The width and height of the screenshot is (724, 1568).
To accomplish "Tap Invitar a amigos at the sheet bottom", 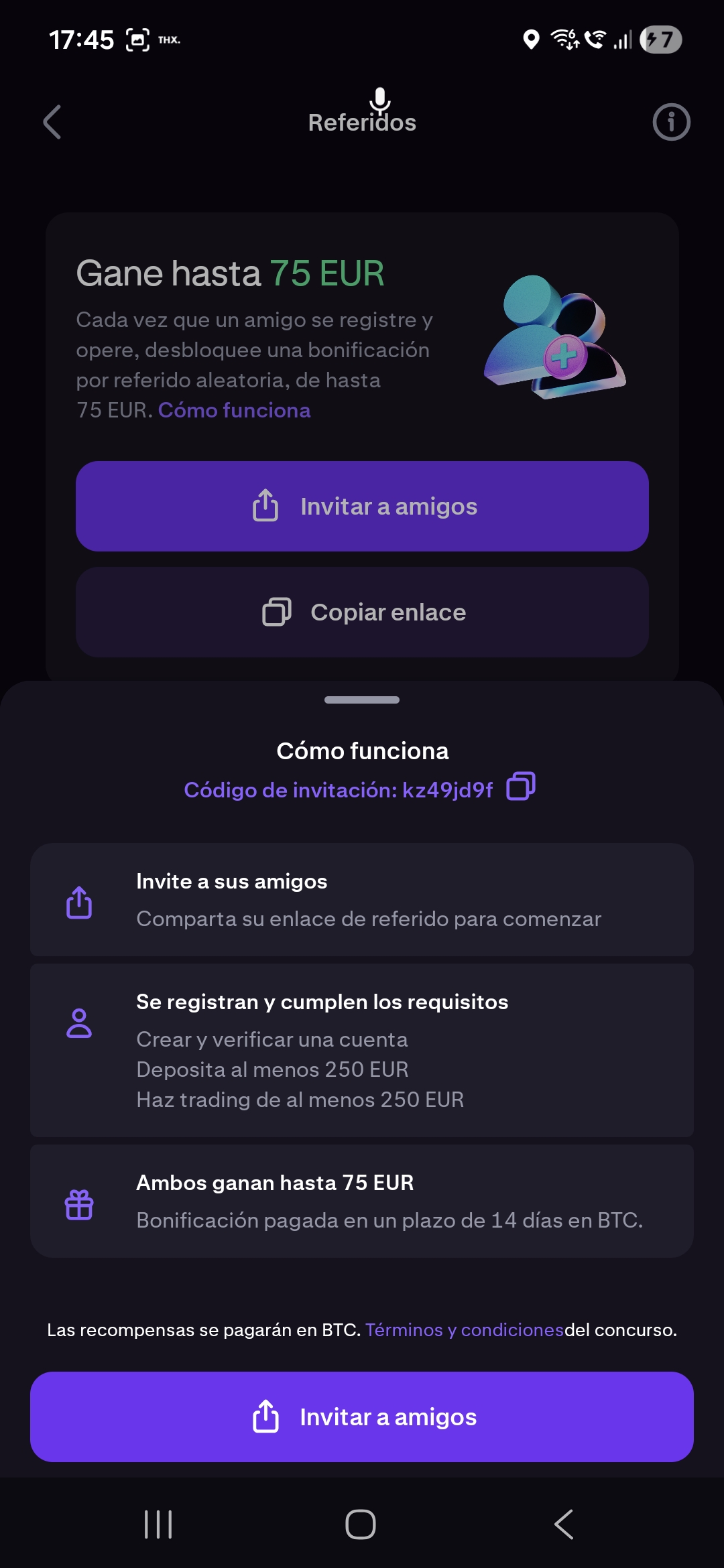I will pos(362,1417).
